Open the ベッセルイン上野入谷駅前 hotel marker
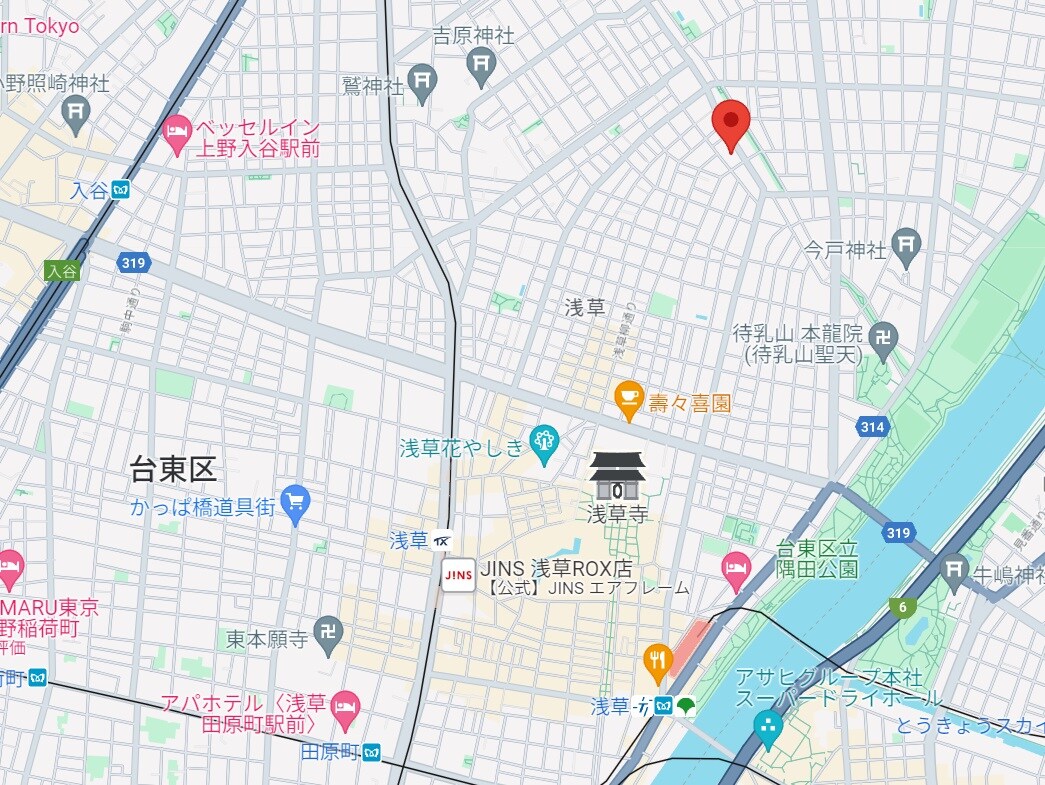Viewport: 1045px width, 785px height. coord(178,135)
